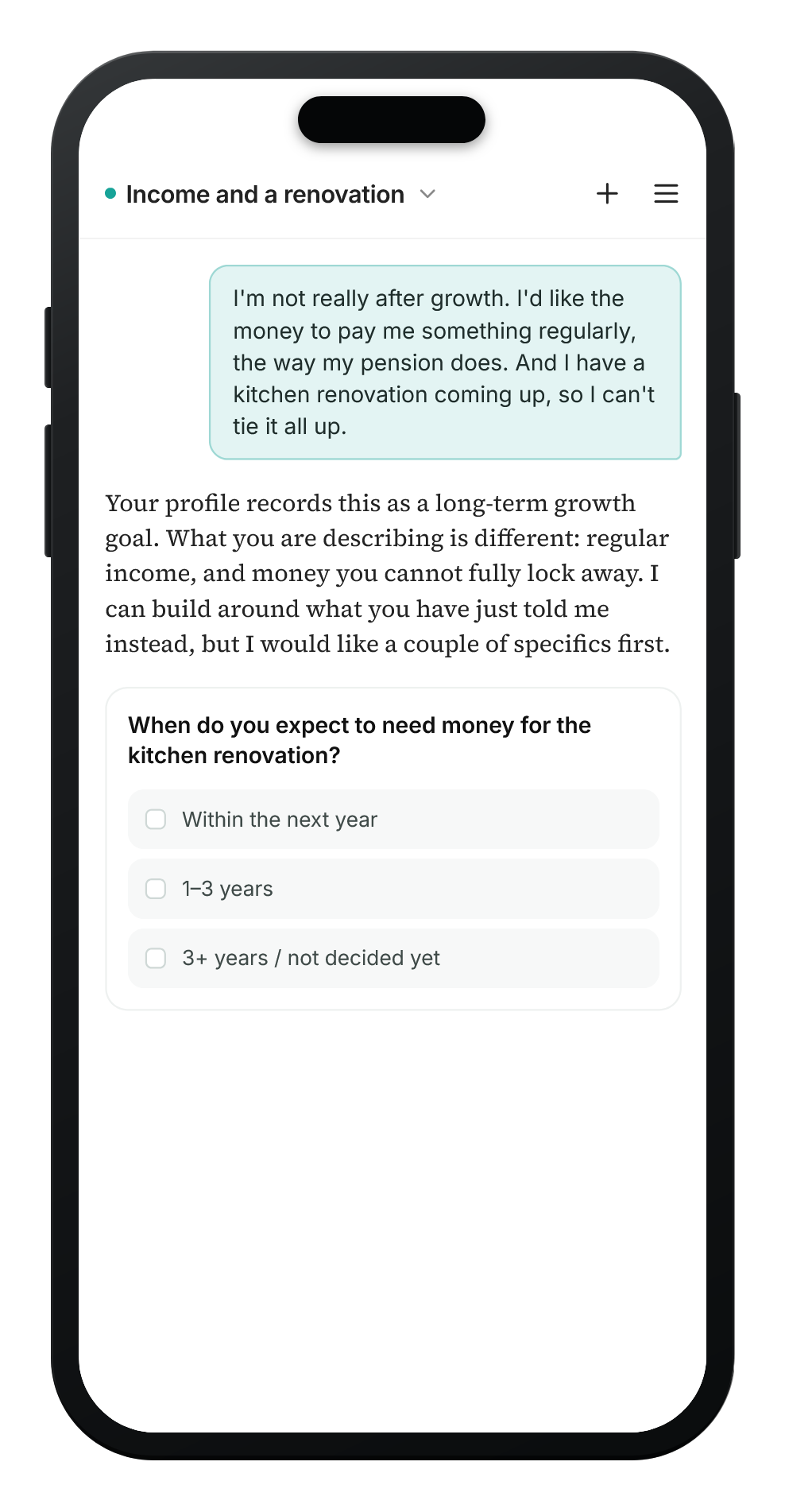Pick 3+ years / not decided yet
The width and height of the screenshot is (785, 1512).
(x=393, y=958)
